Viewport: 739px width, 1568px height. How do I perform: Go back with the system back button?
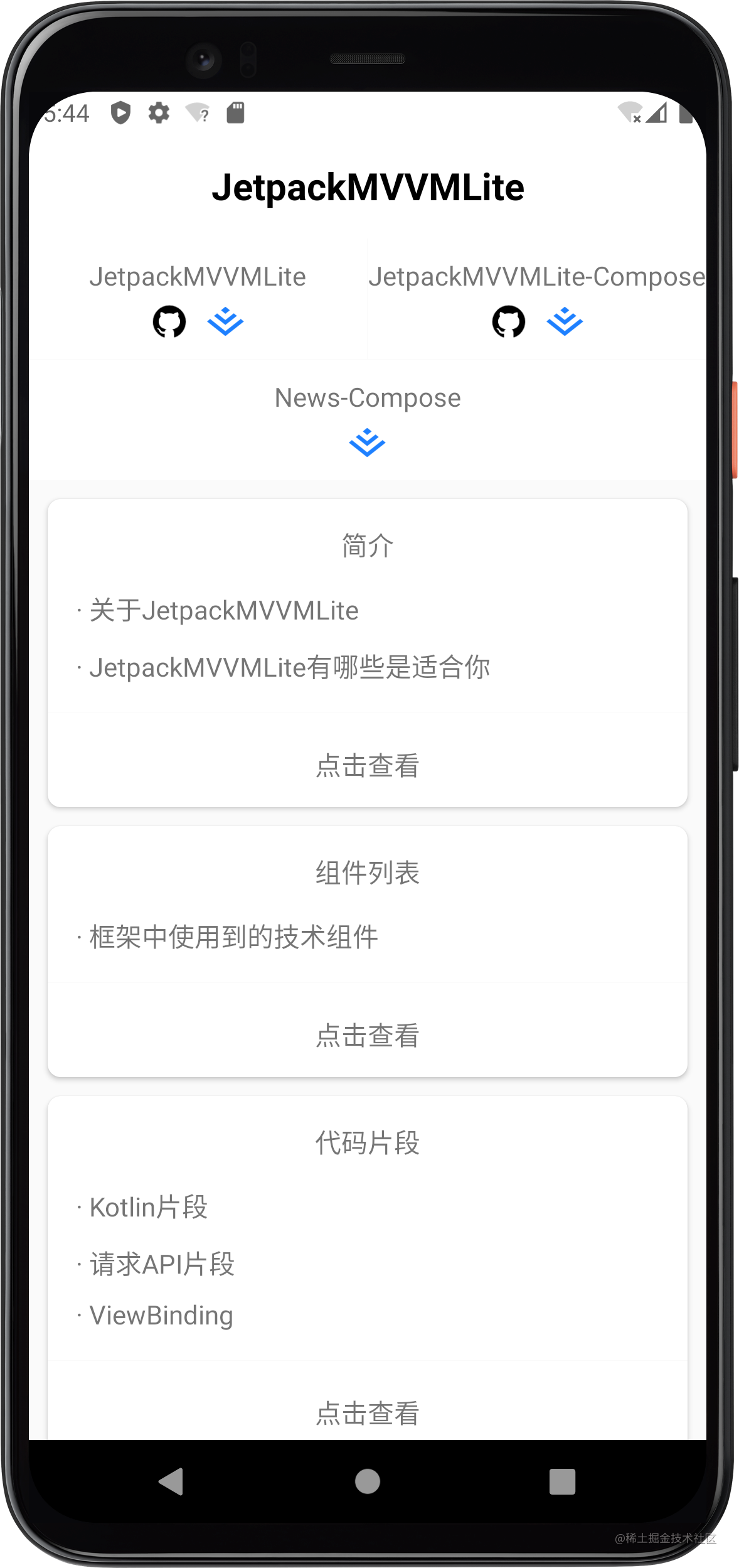pyautogui.click(x=171, y=1481)
